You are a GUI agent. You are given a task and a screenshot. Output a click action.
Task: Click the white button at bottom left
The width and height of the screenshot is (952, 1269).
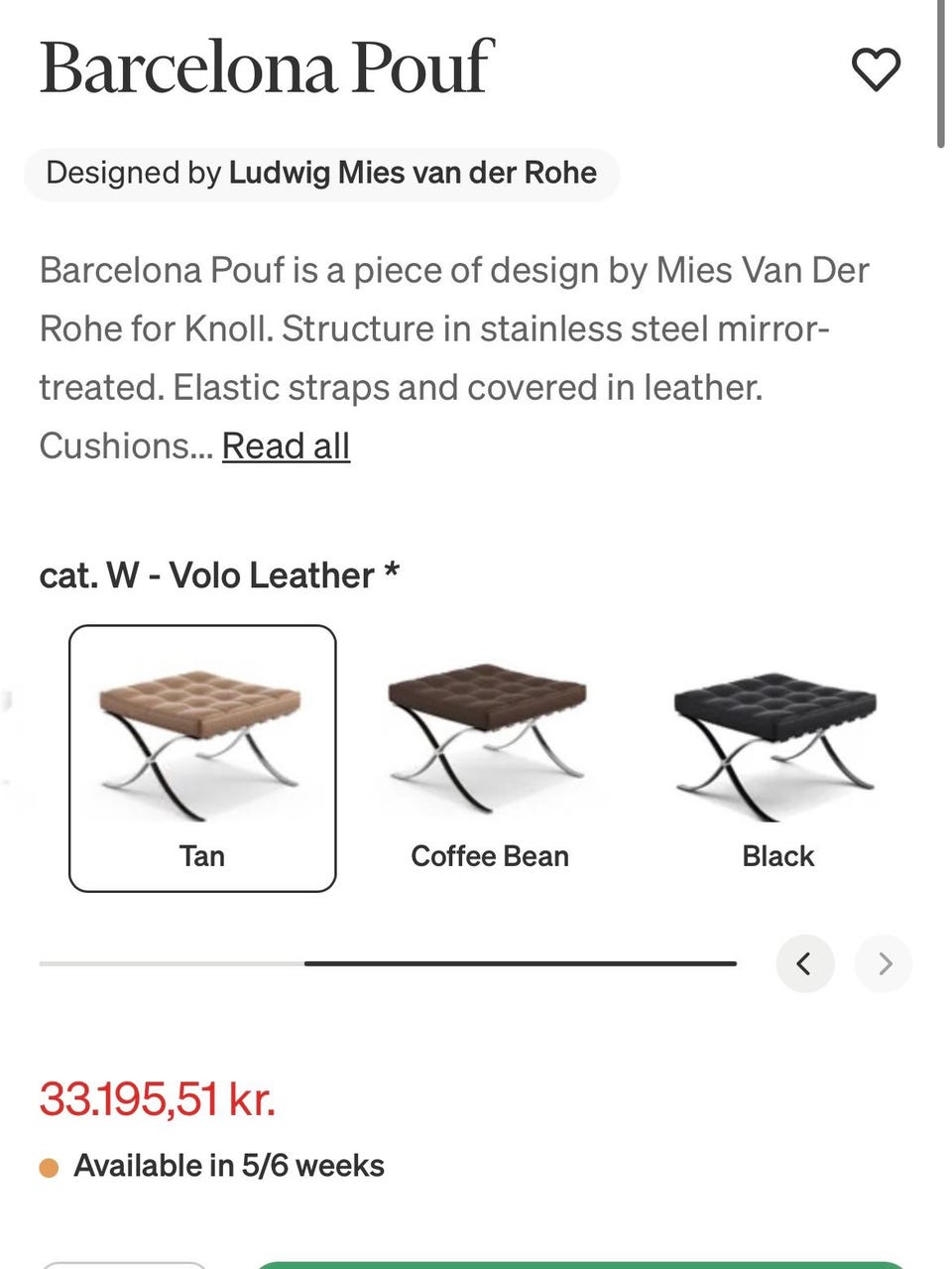(126, 1264)
